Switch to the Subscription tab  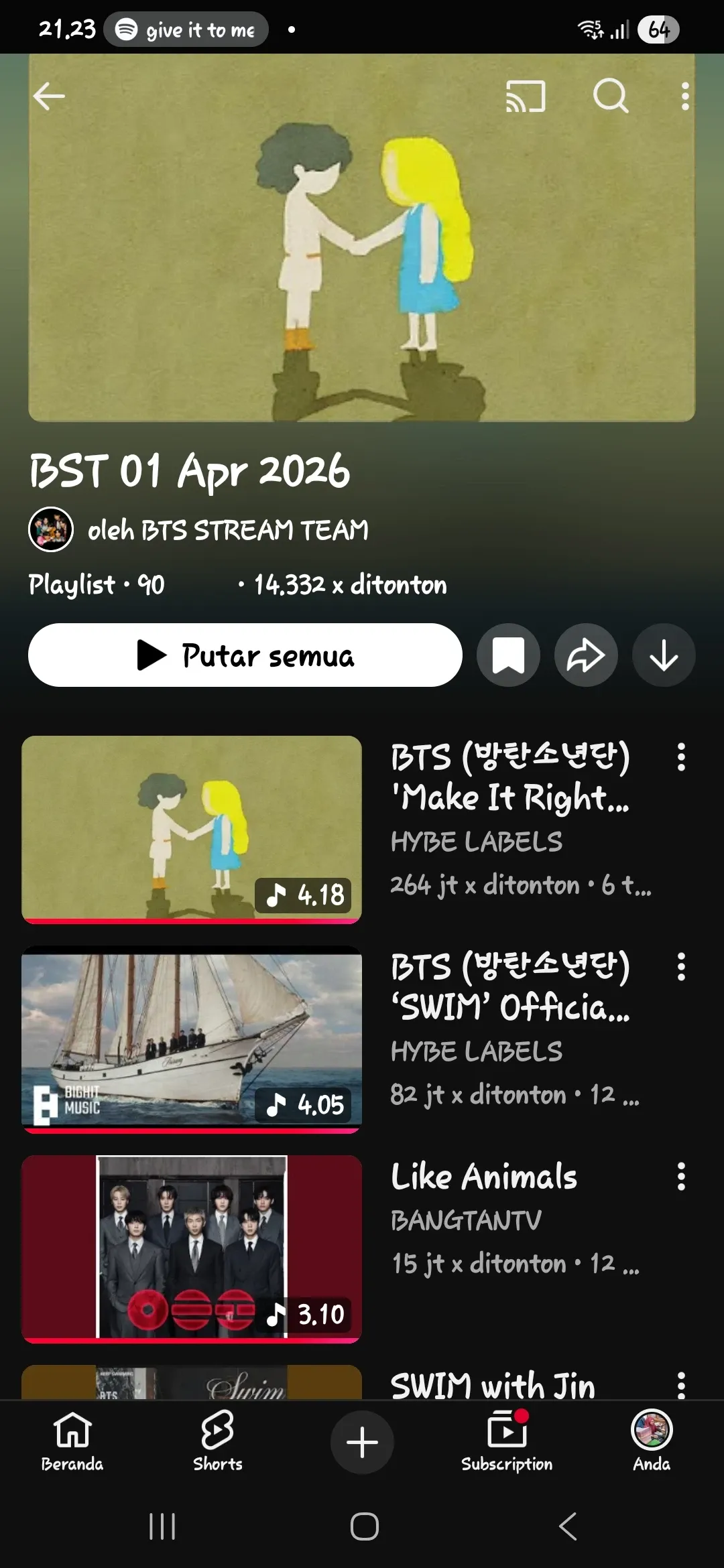click(x=507, y=1441)
